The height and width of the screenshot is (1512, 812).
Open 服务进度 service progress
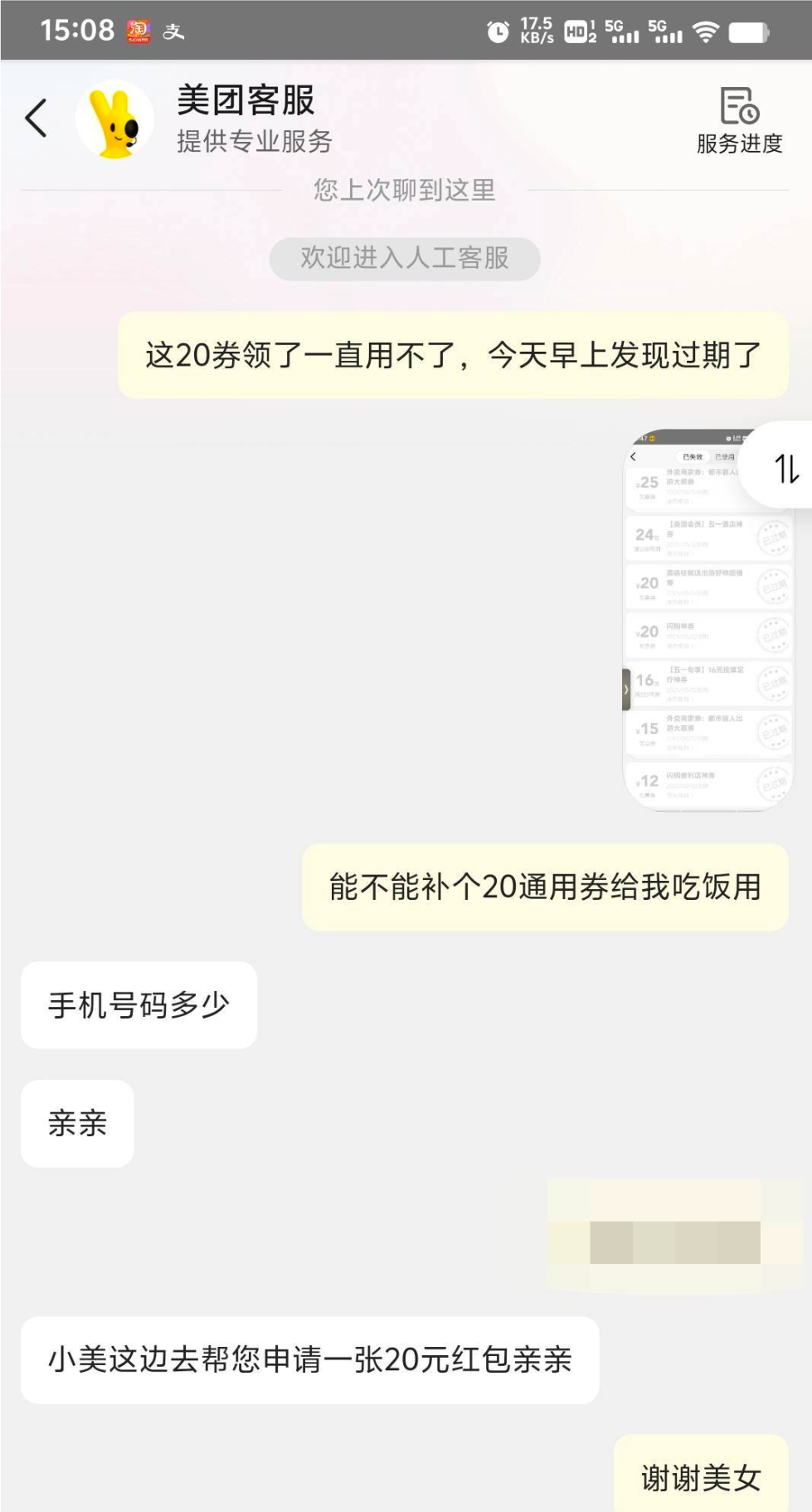click(x=739, y=121)
